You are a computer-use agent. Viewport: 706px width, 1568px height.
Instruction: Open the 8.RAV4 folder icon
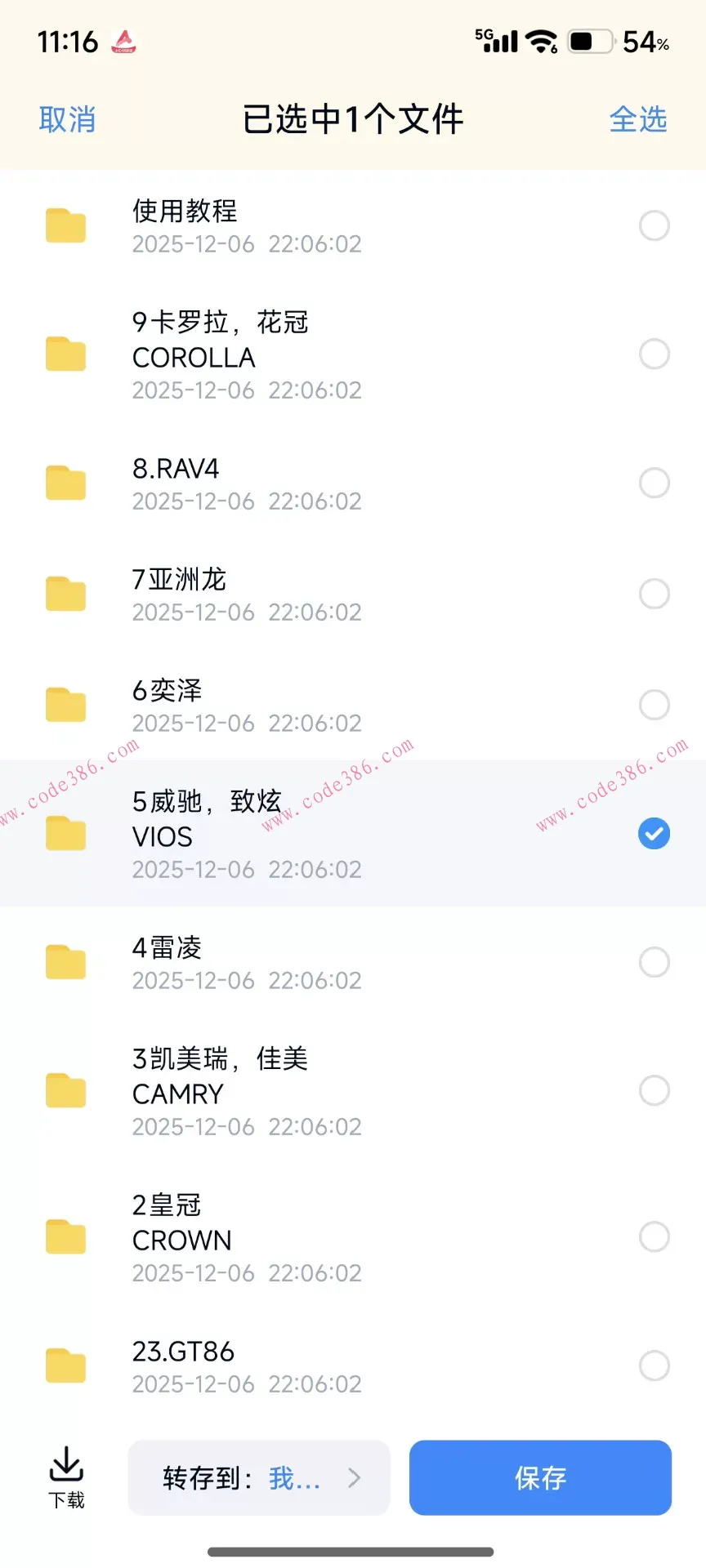66,483
